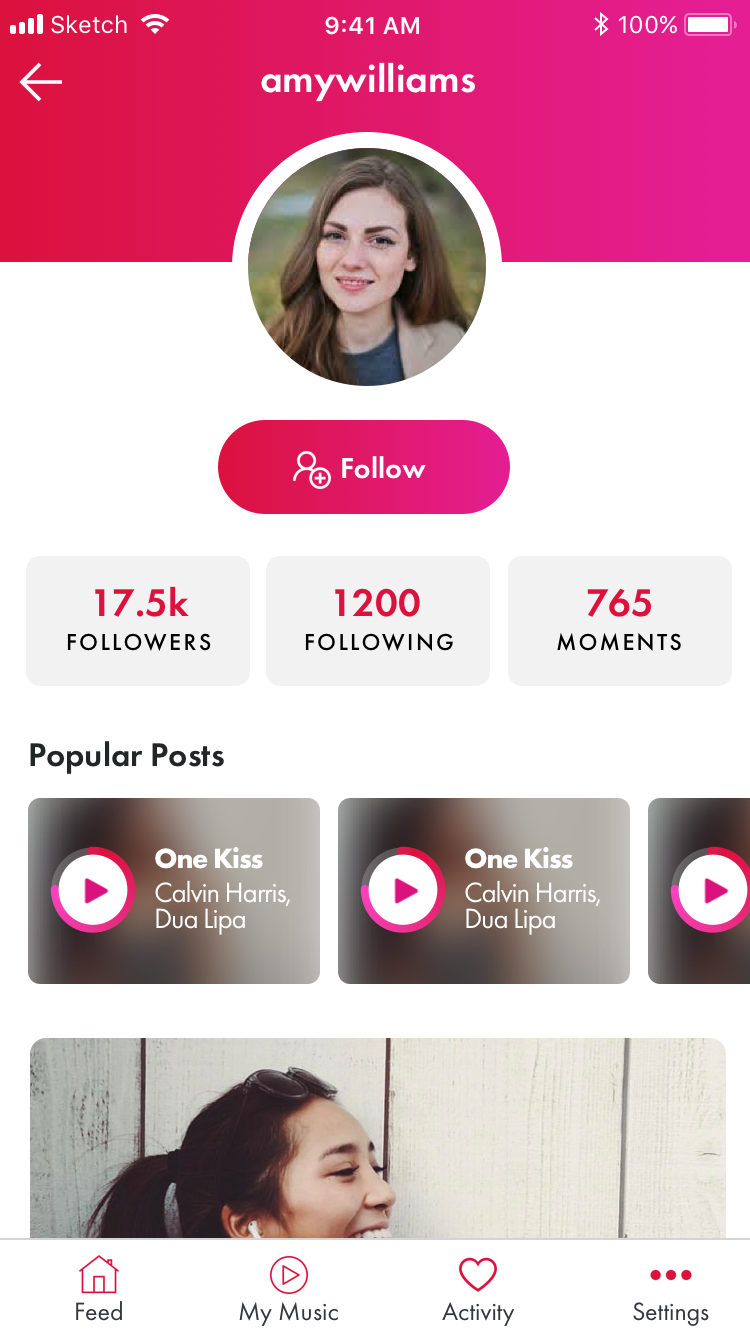Tap the Wi-Fi icon in the status bar
750x1334 pixels.
(155, 23)
